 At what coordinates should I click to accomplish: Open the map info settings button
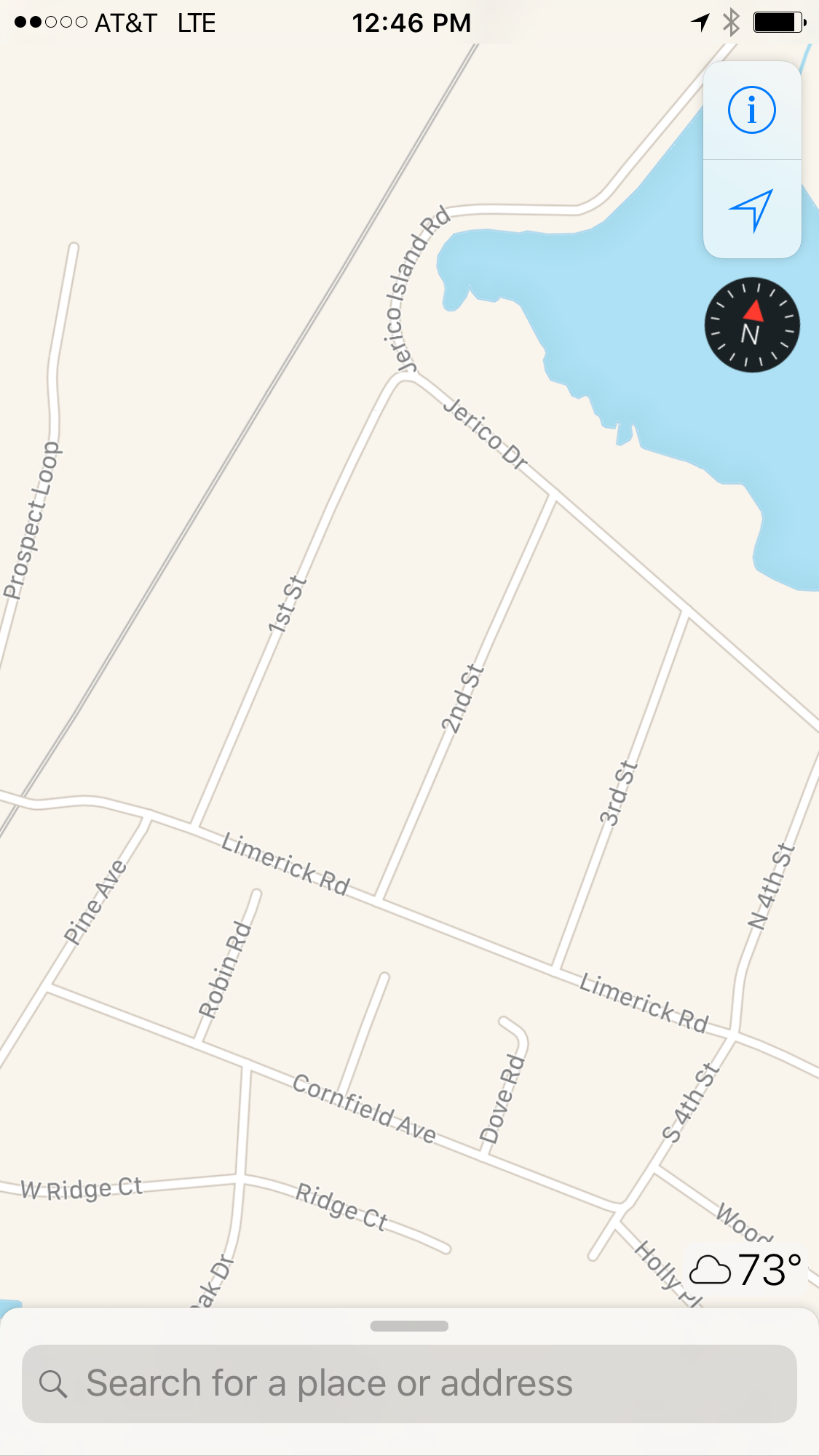coord(751,111)
